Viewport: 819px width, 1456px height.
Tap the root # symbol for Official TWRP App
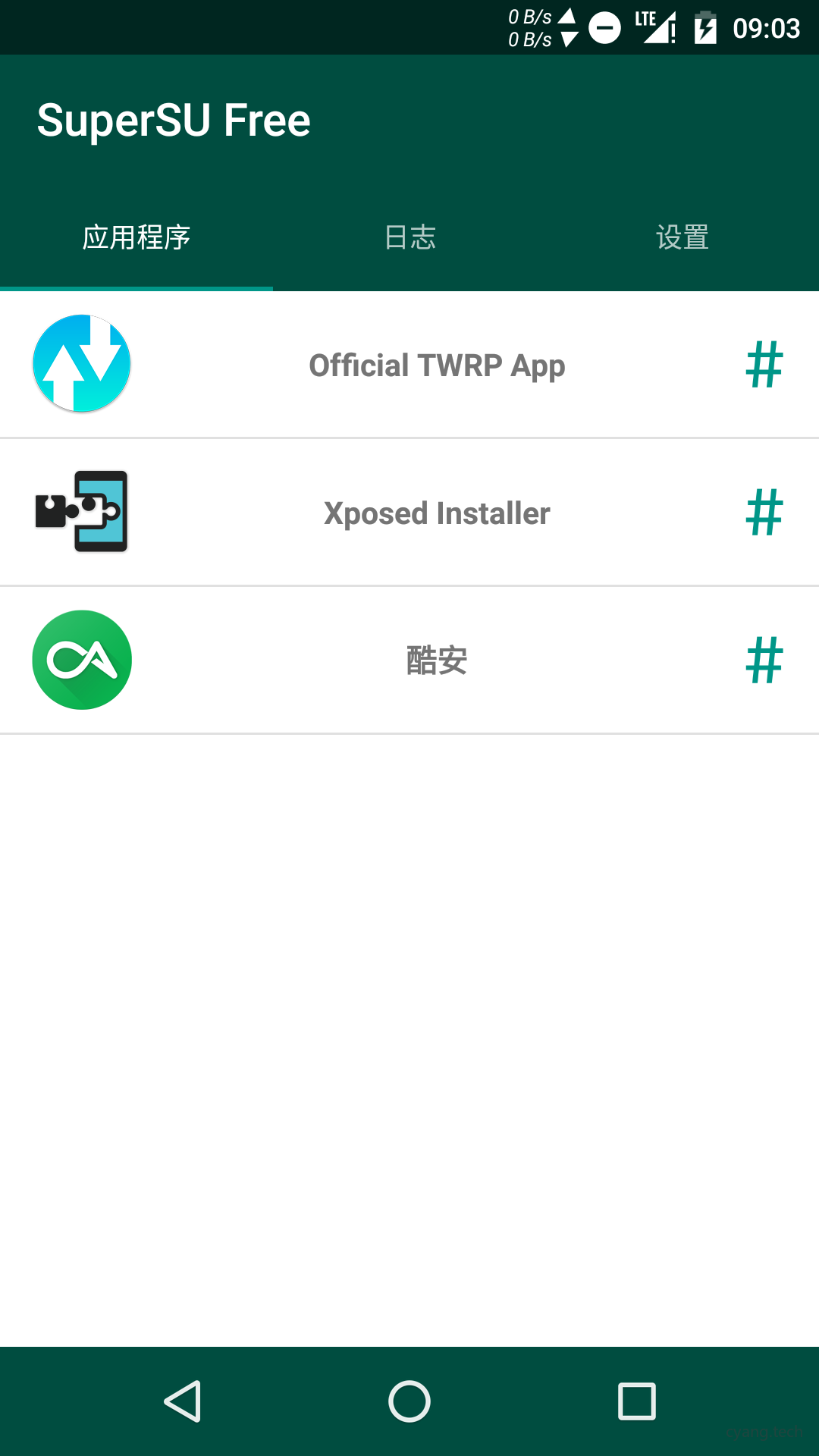click(764, 363)
